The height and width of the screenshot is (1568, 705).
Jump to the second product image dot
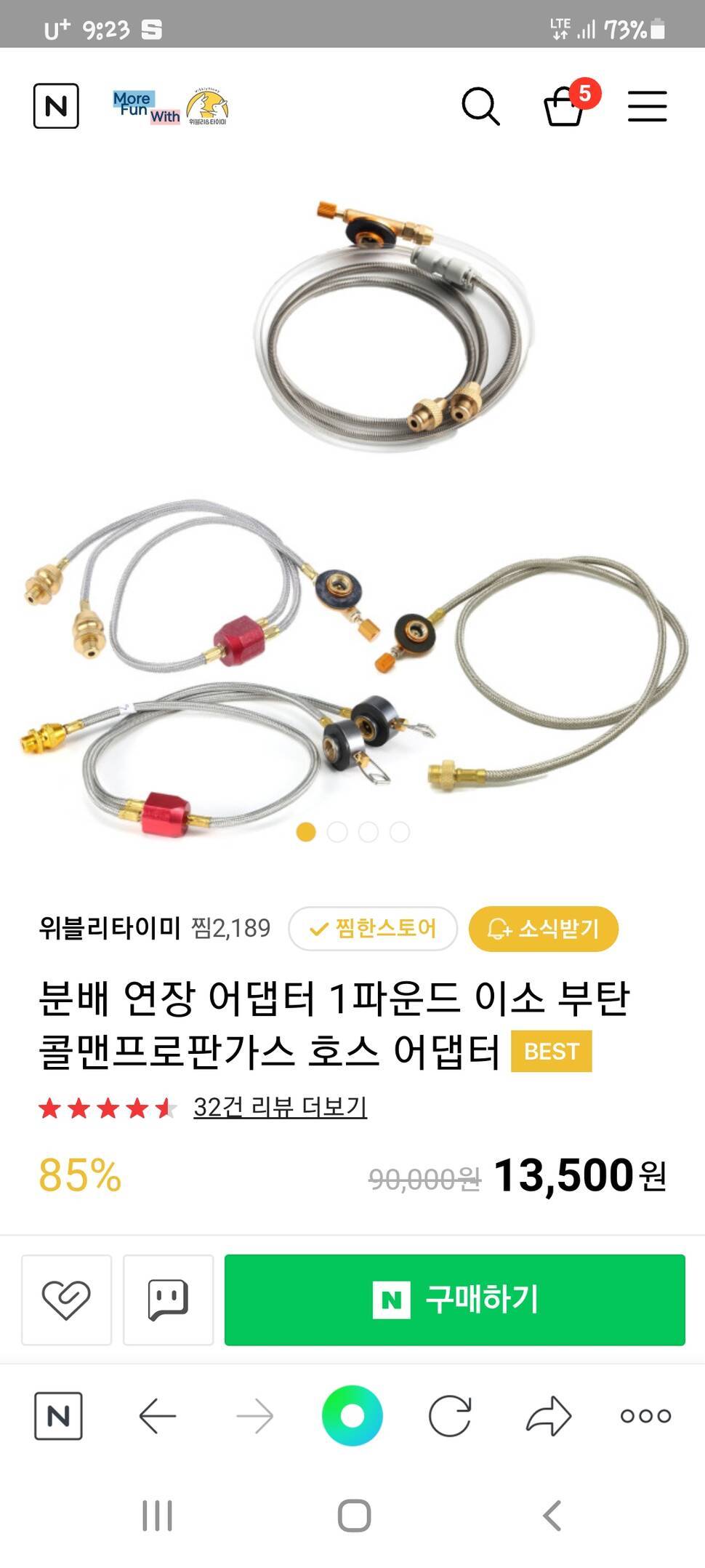pyautogui.click(x=337, y=831)
